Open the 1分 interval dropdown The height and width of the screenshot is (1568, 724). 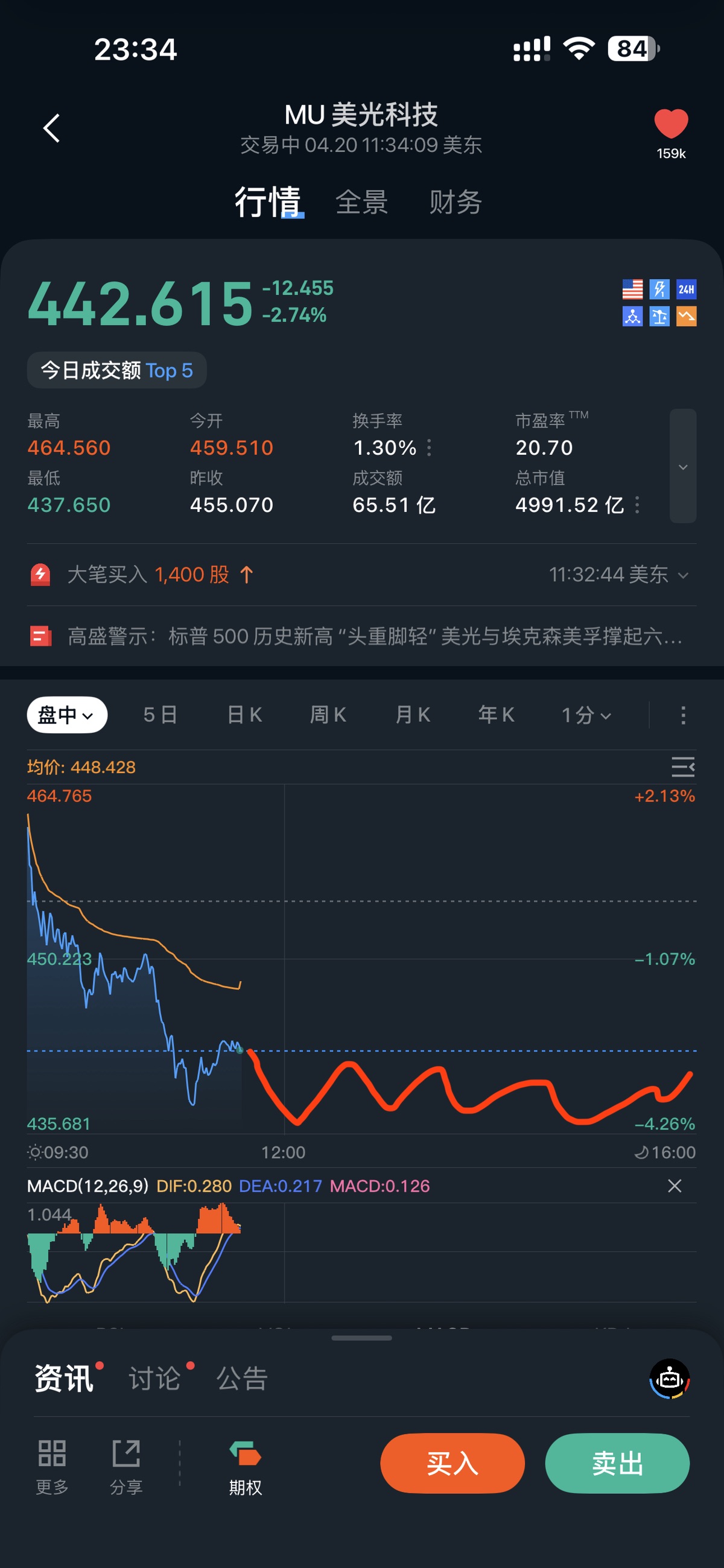[x=586, y=715]
